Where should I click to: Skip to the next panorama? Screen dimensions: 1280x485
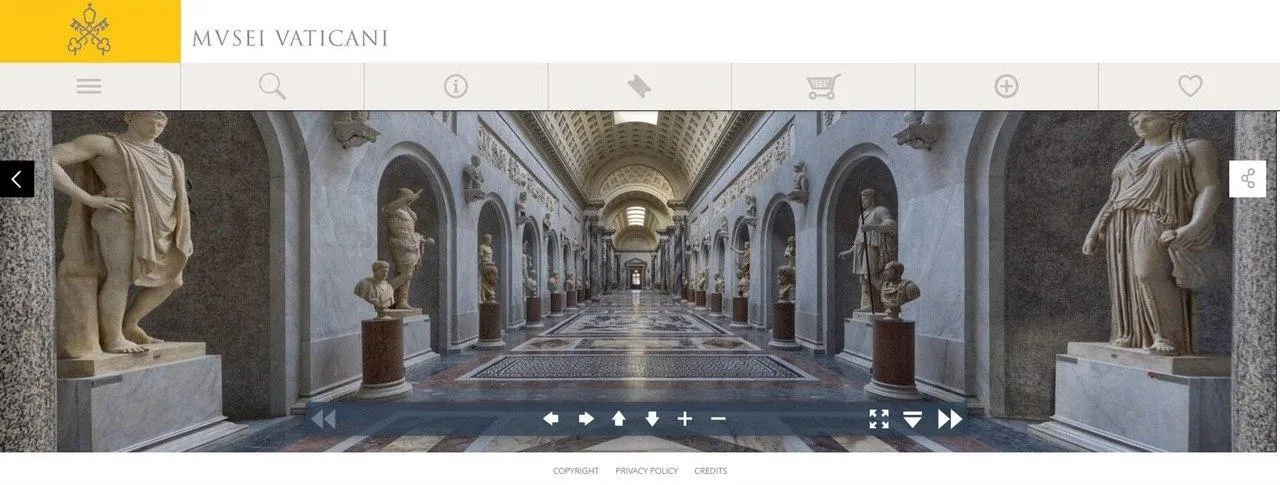pos(949,419)
